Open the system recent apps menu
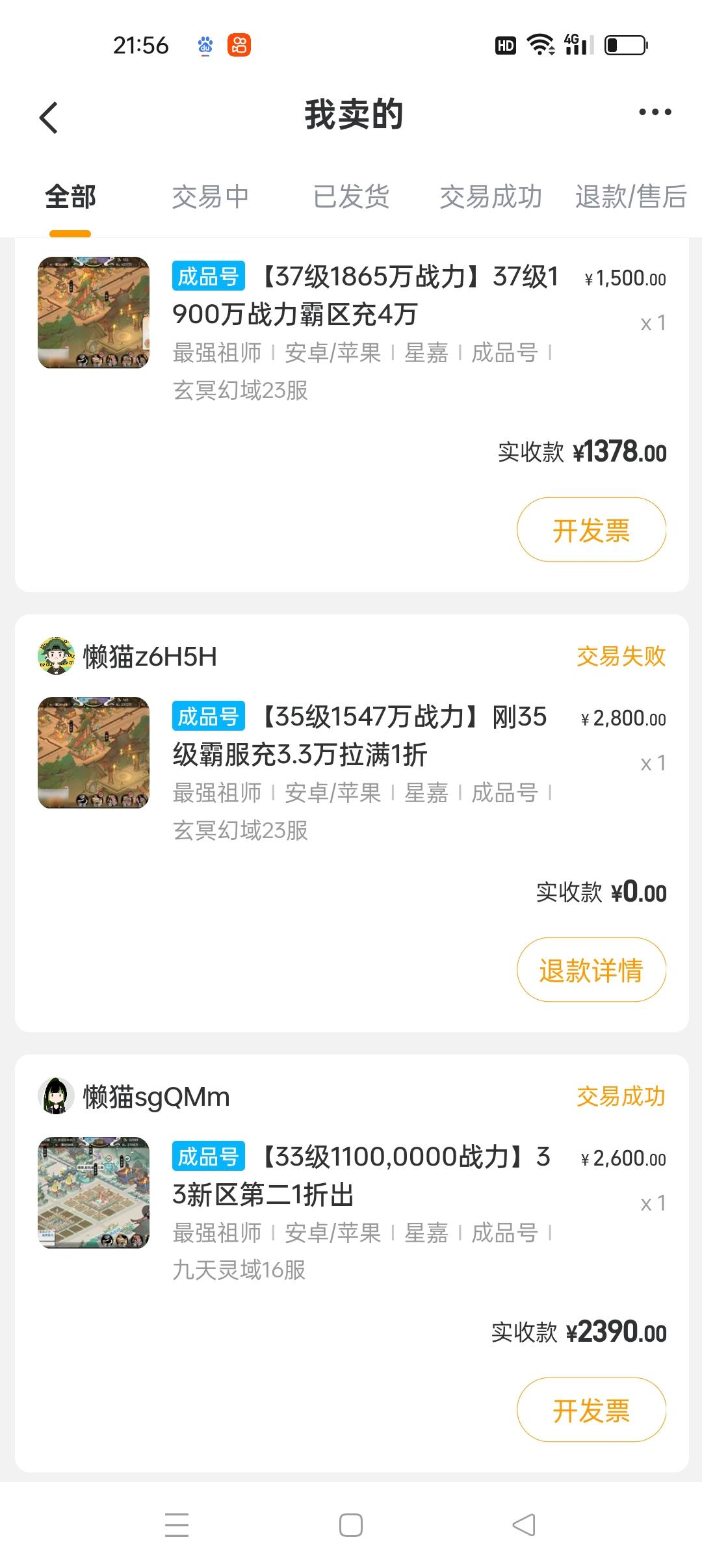Screen dimensions: 702x1568 [x=177, y=1524]
